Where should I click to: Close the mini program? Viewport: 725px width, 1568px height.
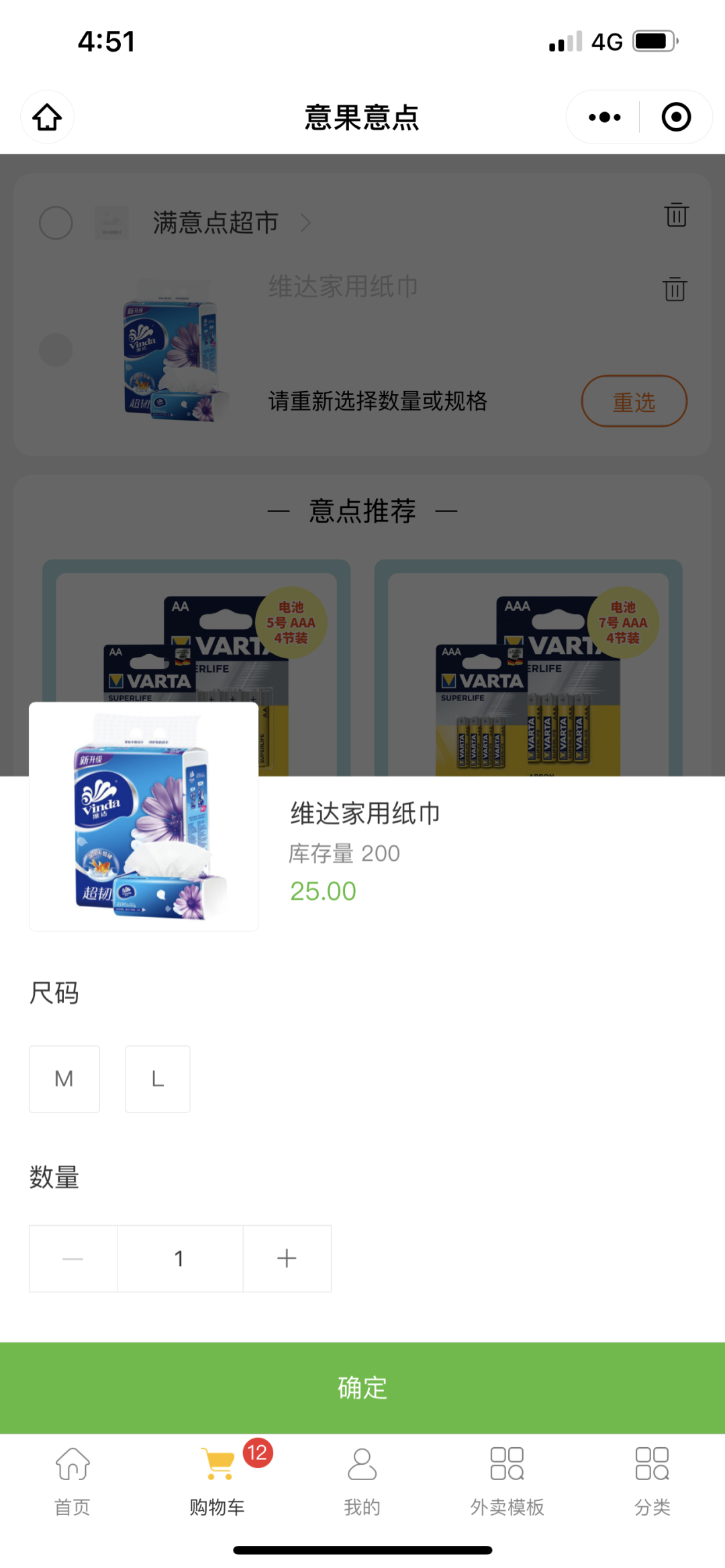(675, 117)
